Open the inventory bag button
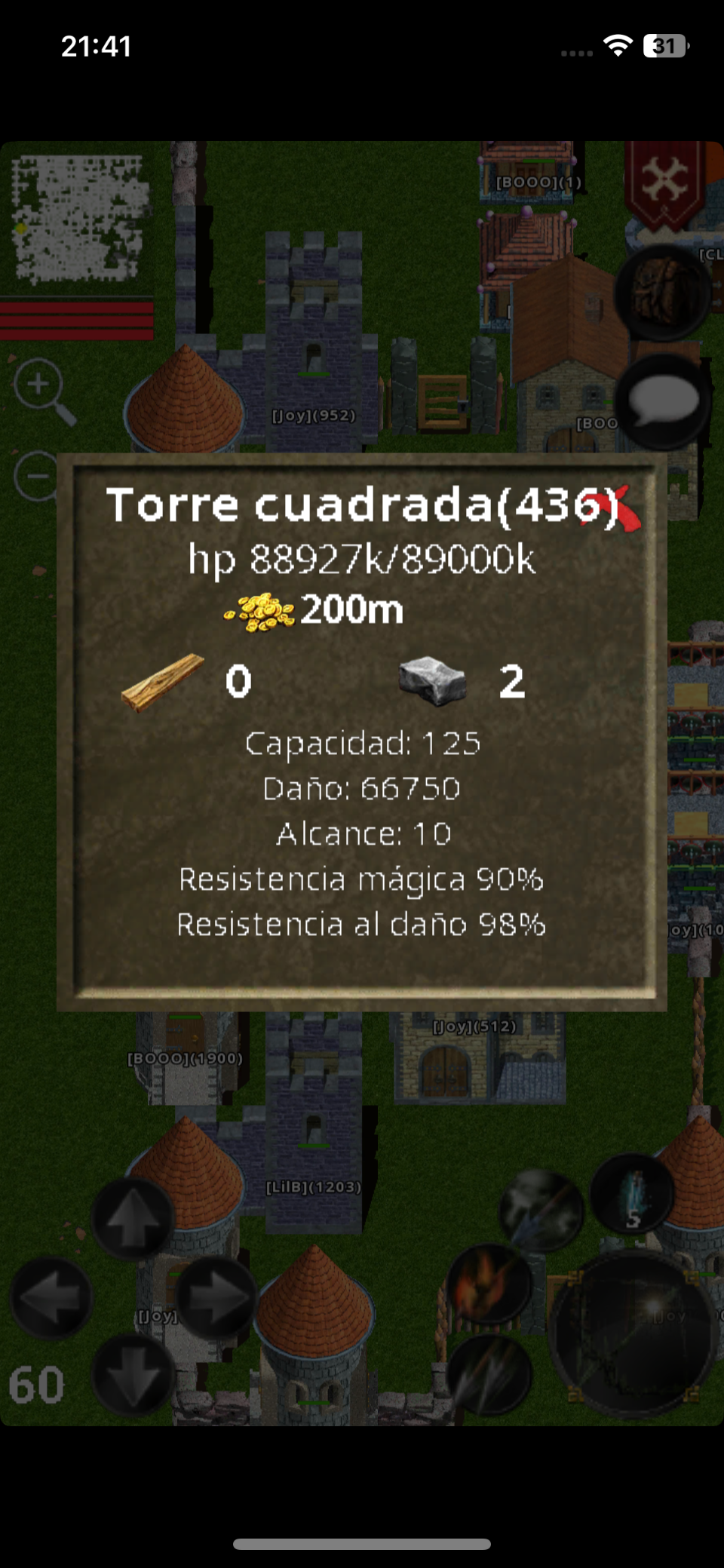Screen dimensions: 724x1568 click(x=662, y=291)
